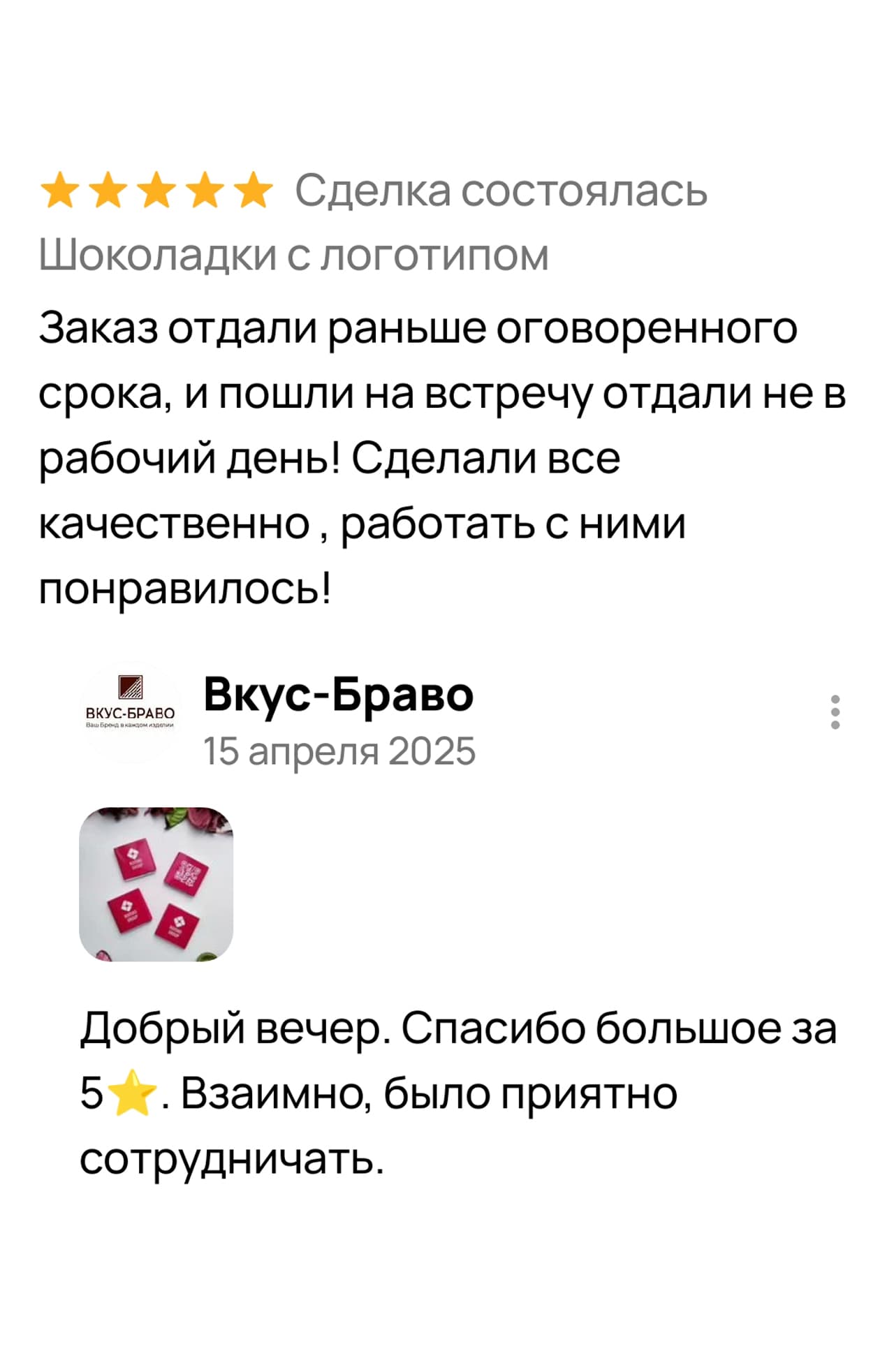Image resolution: width=894 pixels, height=1372 pixels.
Task: Open the three-dot menu beside Вкус-Браво
Action: coord(835,712)
